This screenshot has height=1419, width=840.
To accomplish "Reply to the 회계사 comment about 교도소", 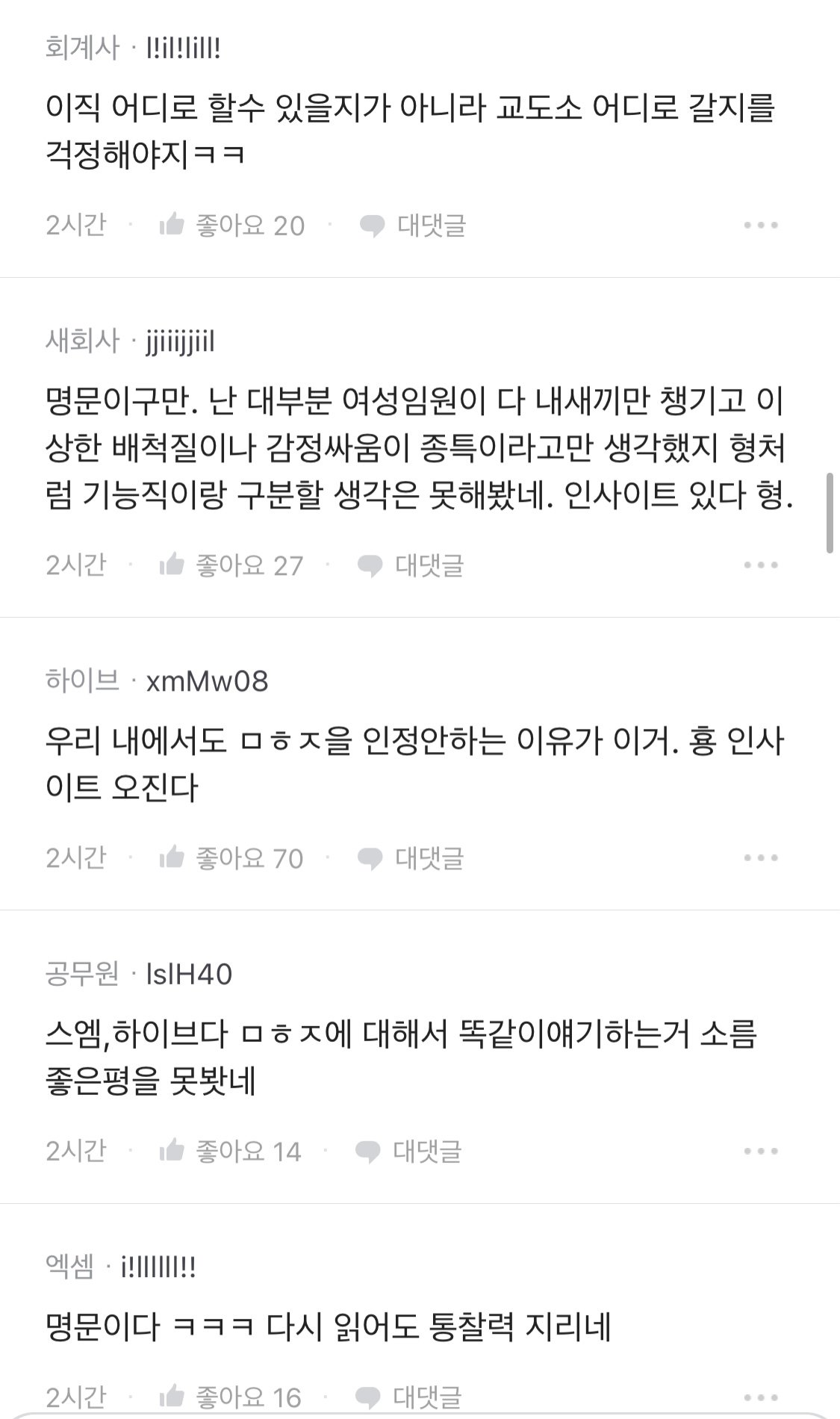I will click(x=413, y=225).
